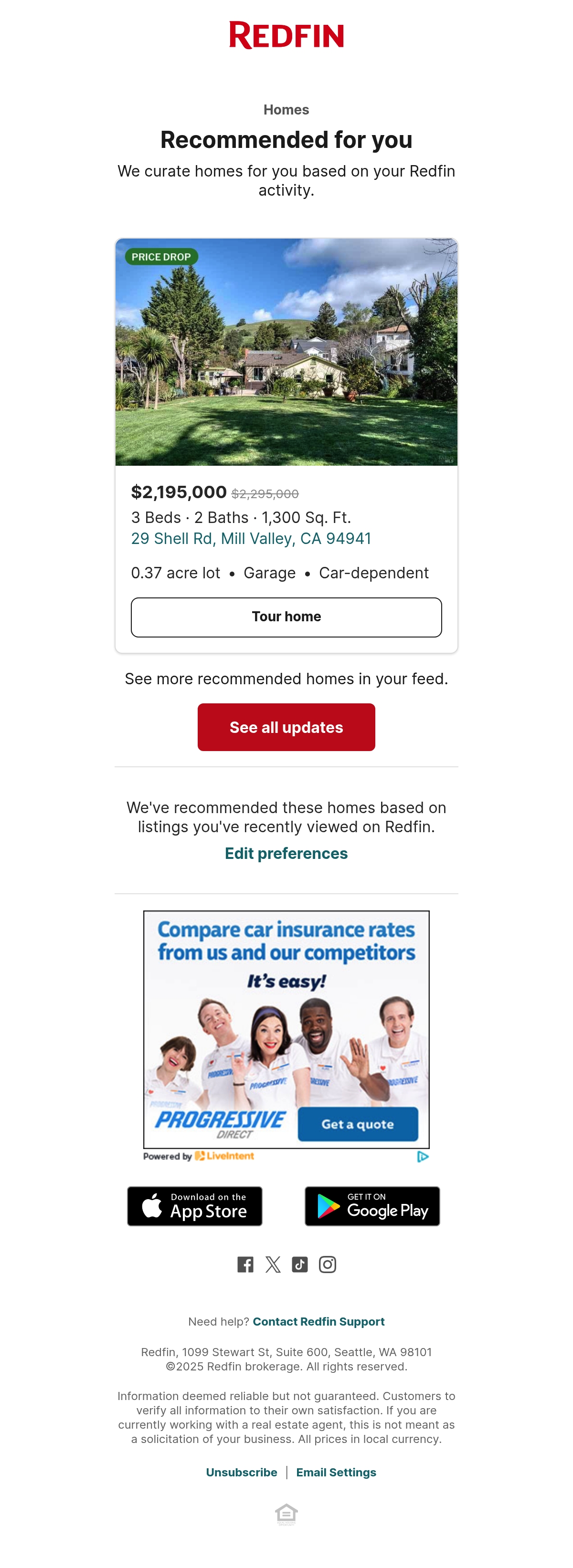Unsubscribe from these emails
573x1568 pixels.
(241, 1473)
